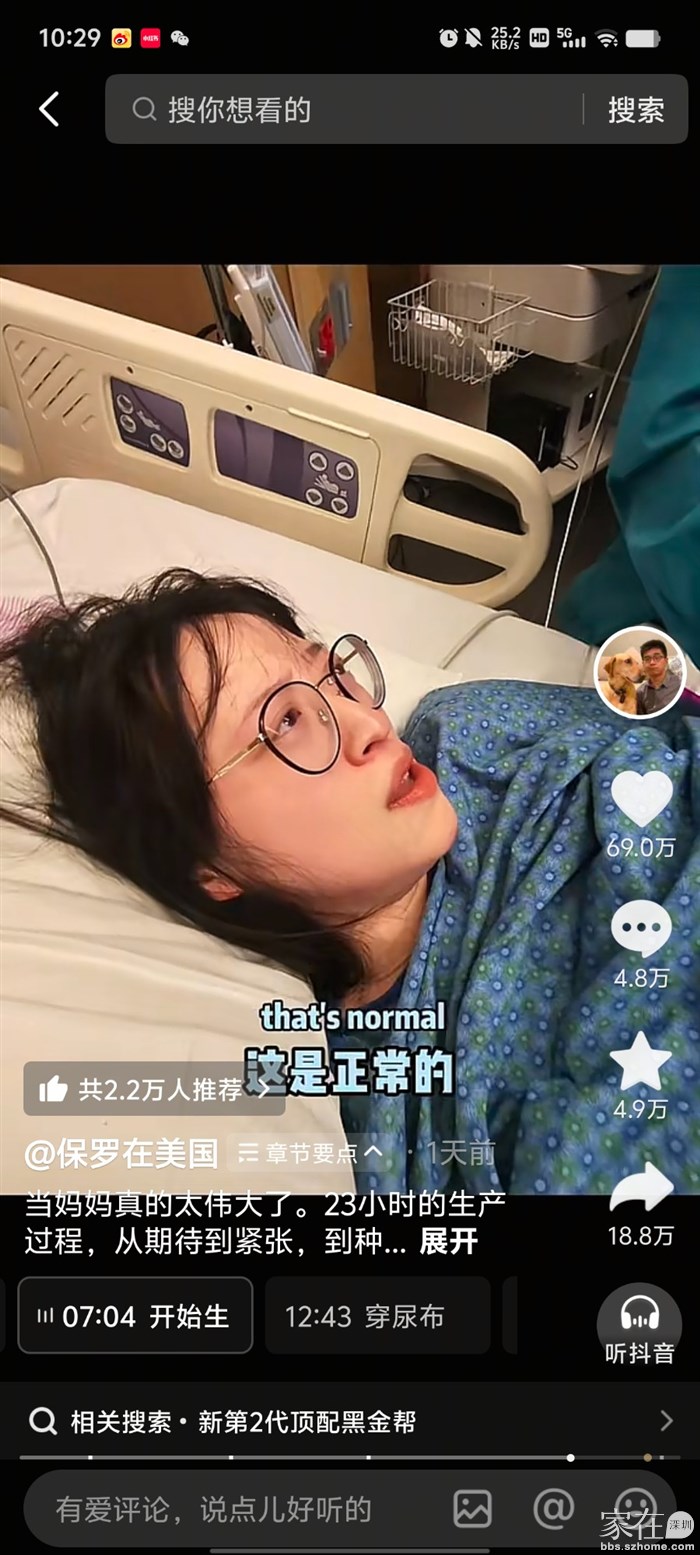Like the video with the heart icon
The height and width of the screenshot is (1555, 700).
(x=641, y=800)
